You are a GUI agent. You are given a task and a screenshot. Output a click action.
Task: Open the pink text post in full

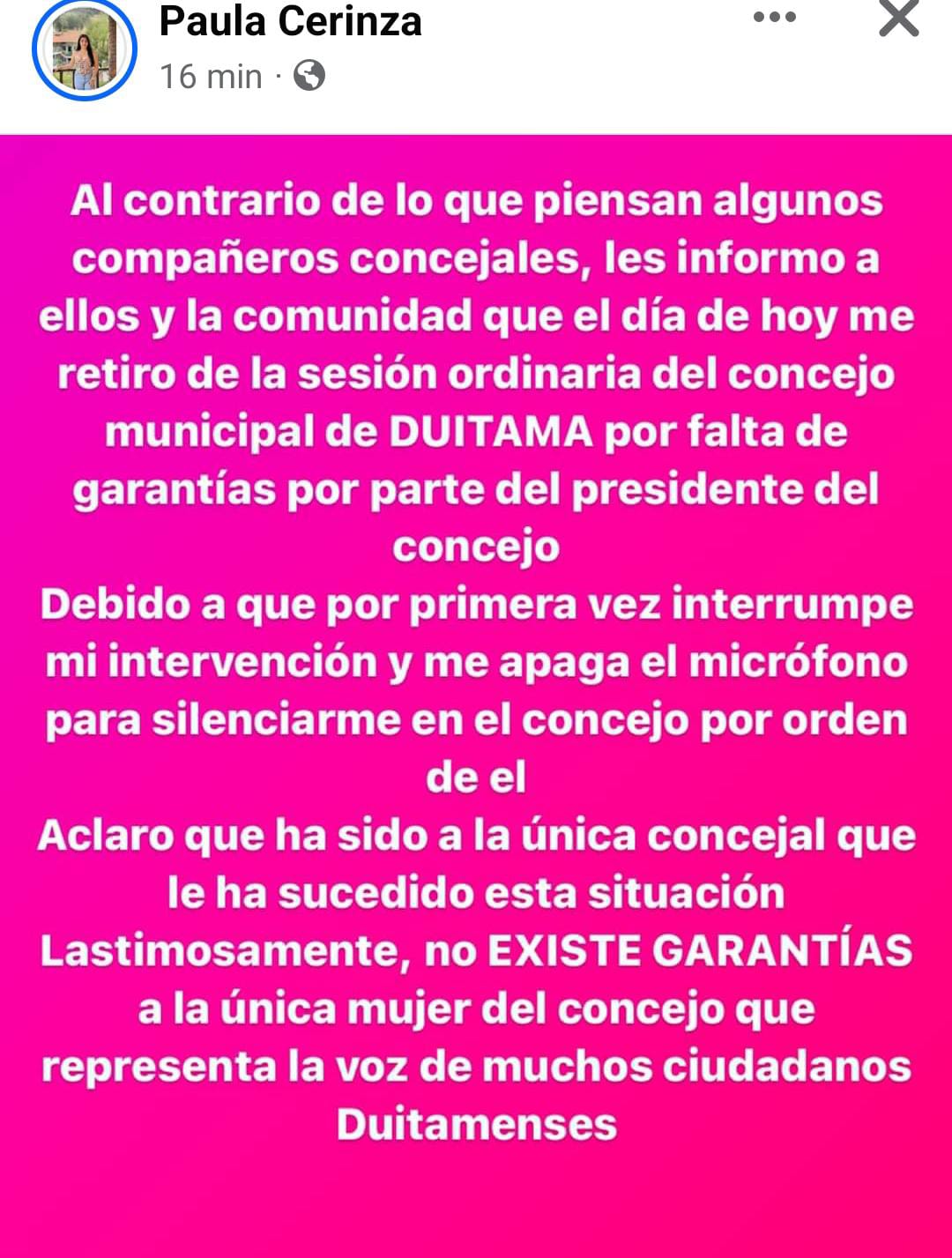click(476, 661)
